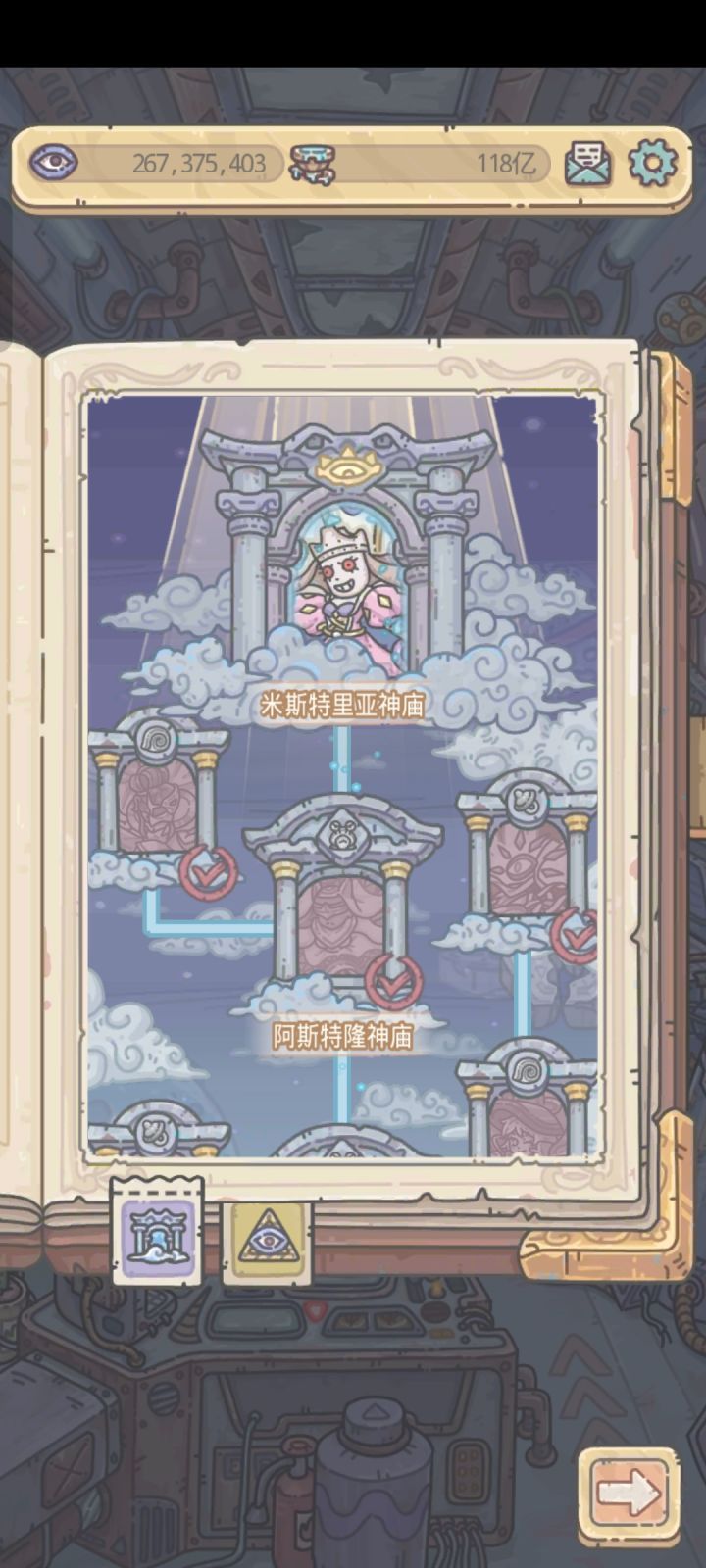Switch to the temple bookmark tab
This screenshot has height=1568, width=706.
click(x=158, y=1231)
